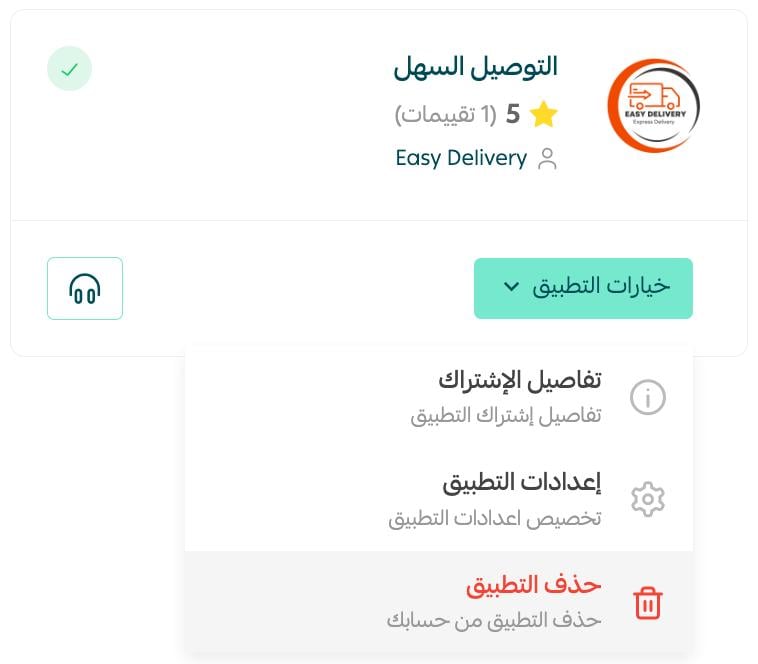This screenshot has height=664, width=758.
Task: Open the التوصيل السهل app card
Action: click(475, 68)
